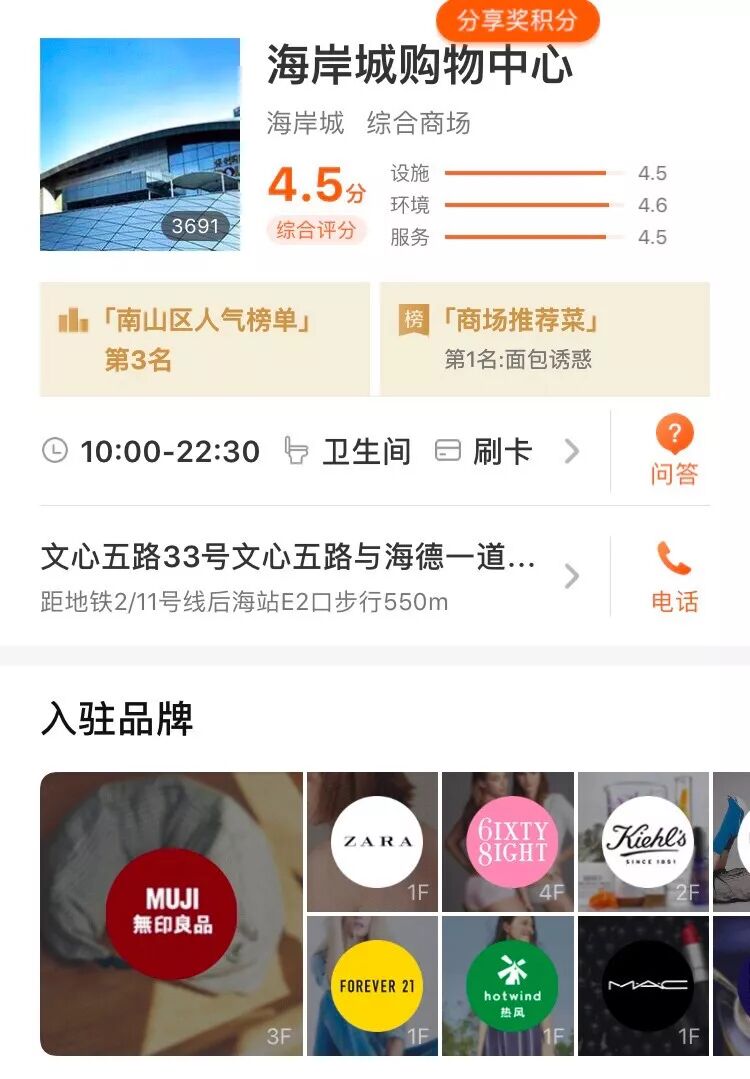Open the FOREVER 21 brand tile

point(372,985)
